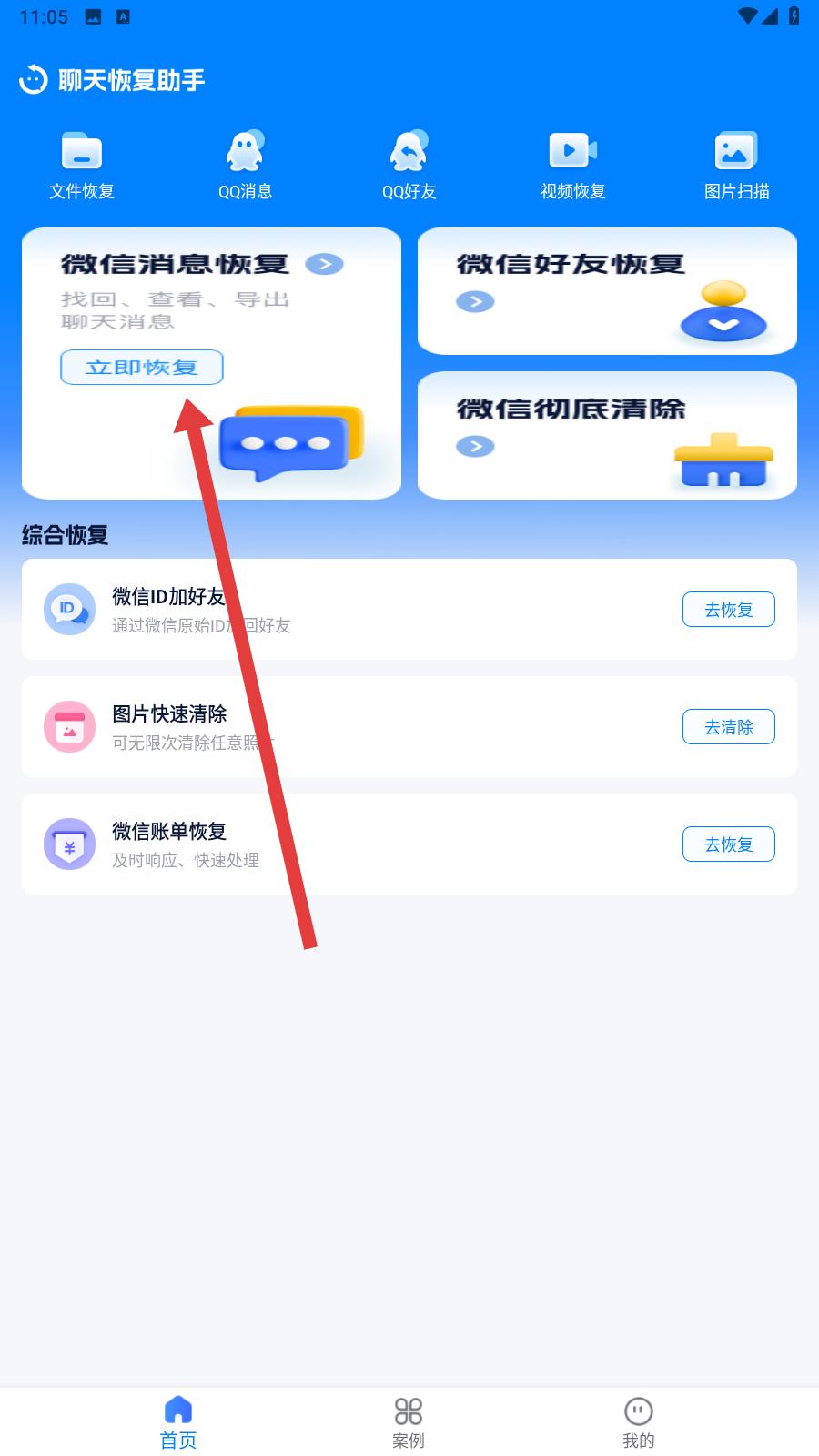Viewport: 819px width, 1456px height.
Task: Open 文件恢复 file recovery
Action: click(82, 165)
